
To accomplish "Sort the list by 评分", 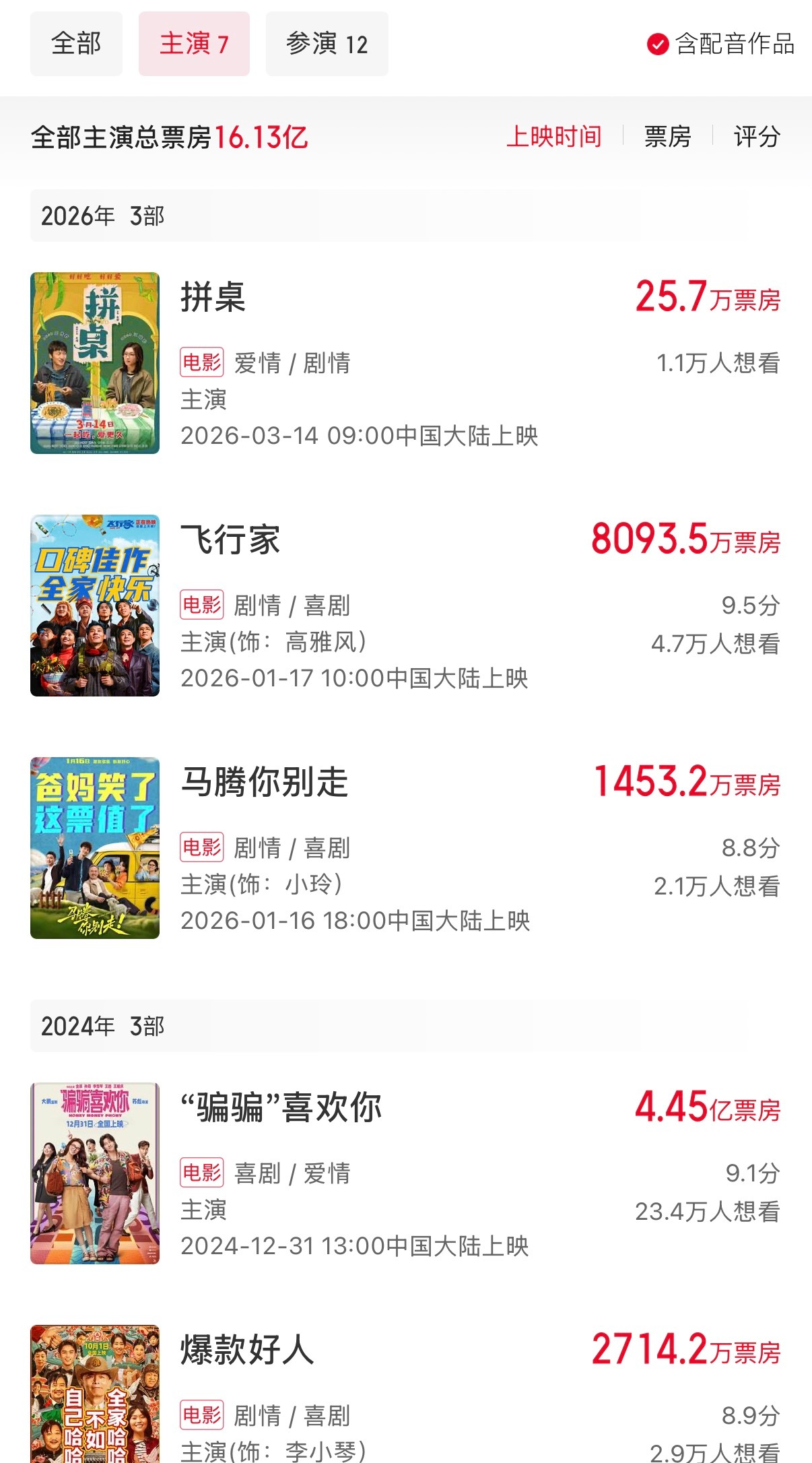I will tap(757, 137).
